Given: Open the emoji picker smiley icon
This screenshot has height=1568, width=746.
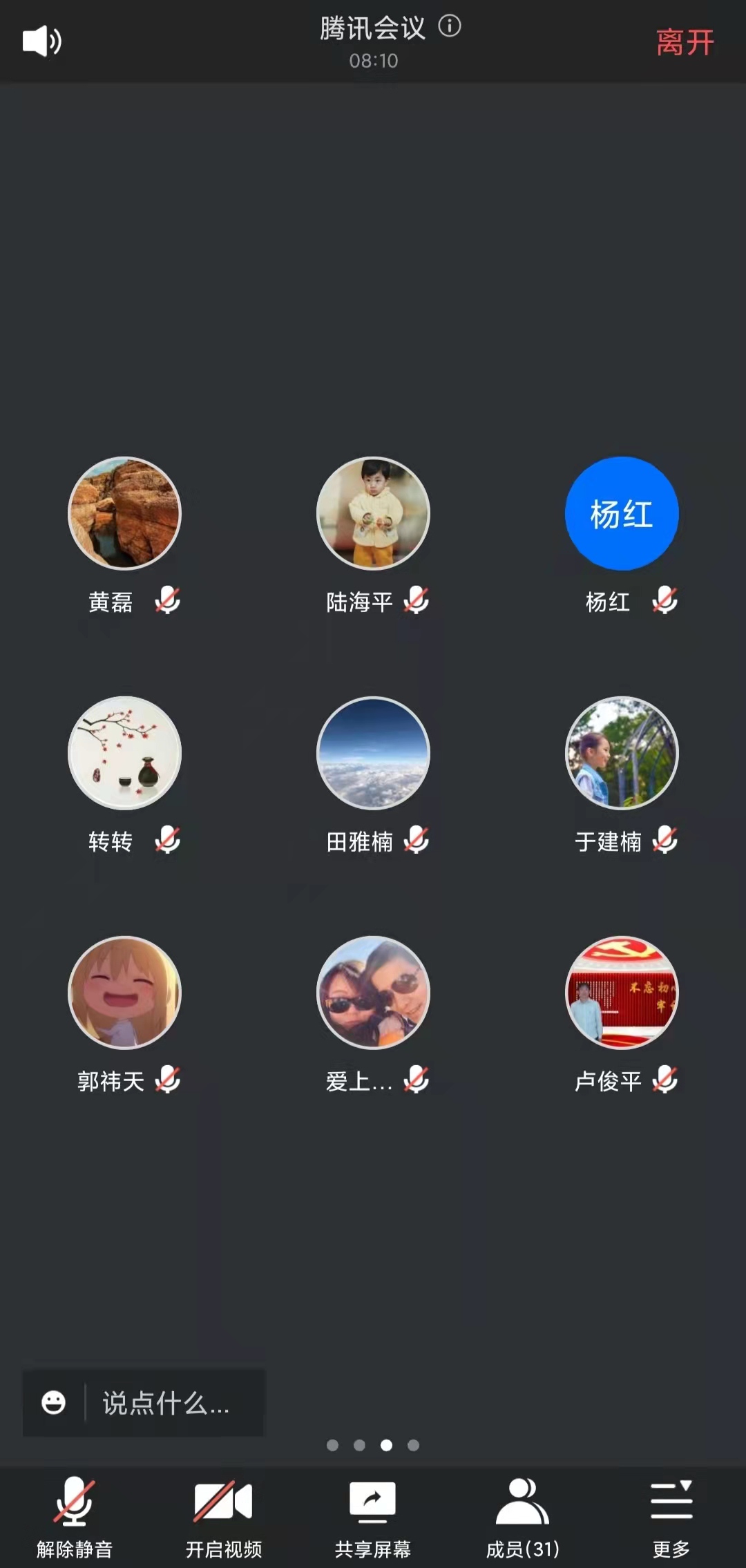Looking at the screenshot, I should click(x=54, y=1403).
